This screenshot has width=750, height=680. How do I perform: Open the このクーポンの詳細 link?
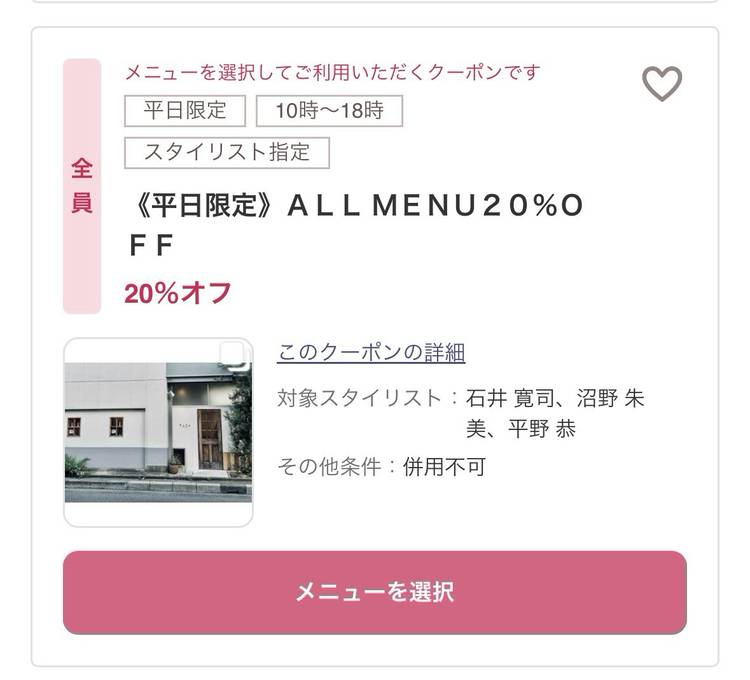tap(371, 353)
